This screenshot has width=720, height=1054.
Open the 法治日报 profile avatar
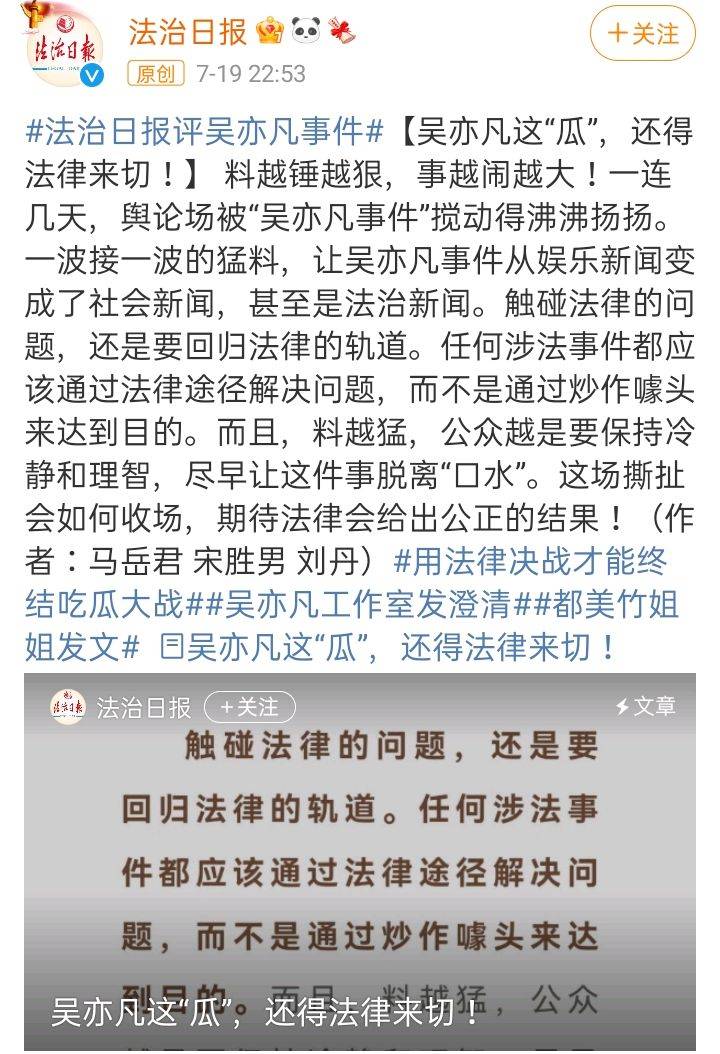point(63,46)
